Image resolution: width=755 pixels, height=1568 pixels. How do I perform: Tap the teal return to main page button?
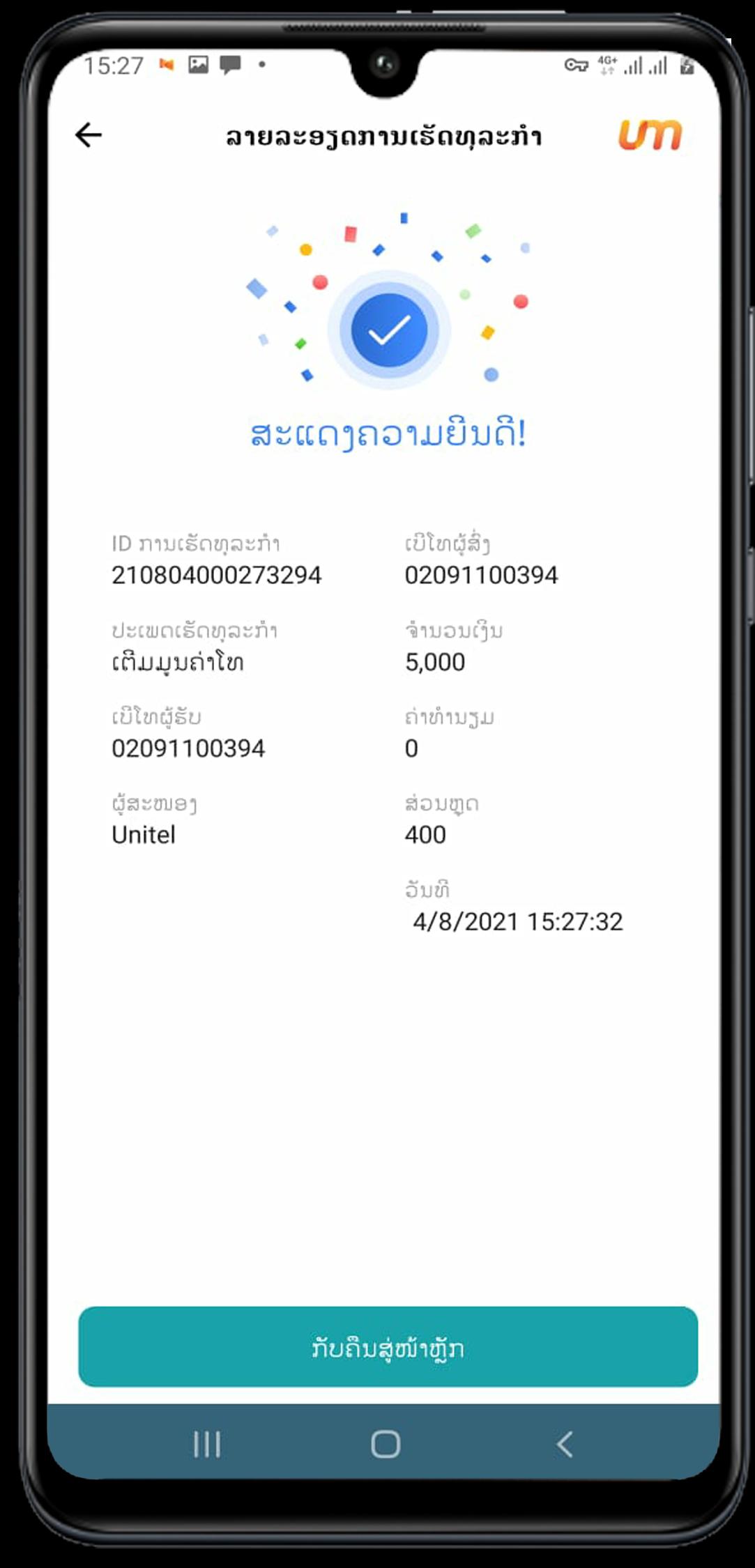click(388, 1347)
